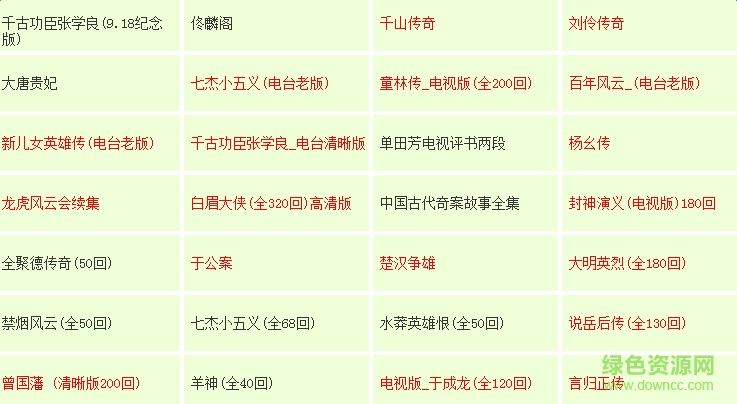
Task: Open 刘伶传奇 title
Action: click(x=597, y=24)
